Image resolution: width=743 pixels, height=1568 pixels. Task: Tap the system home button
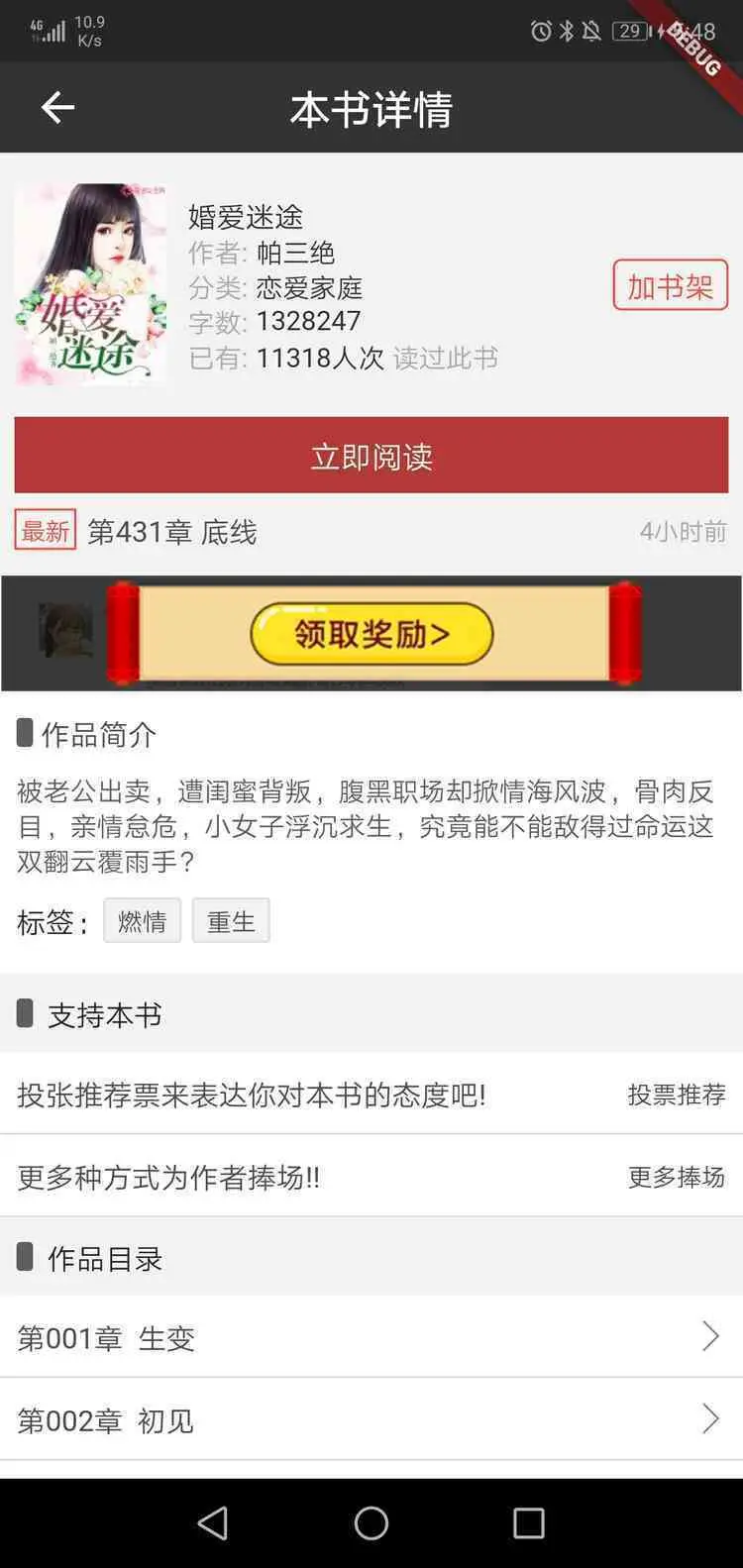(x=371, y=1523)
